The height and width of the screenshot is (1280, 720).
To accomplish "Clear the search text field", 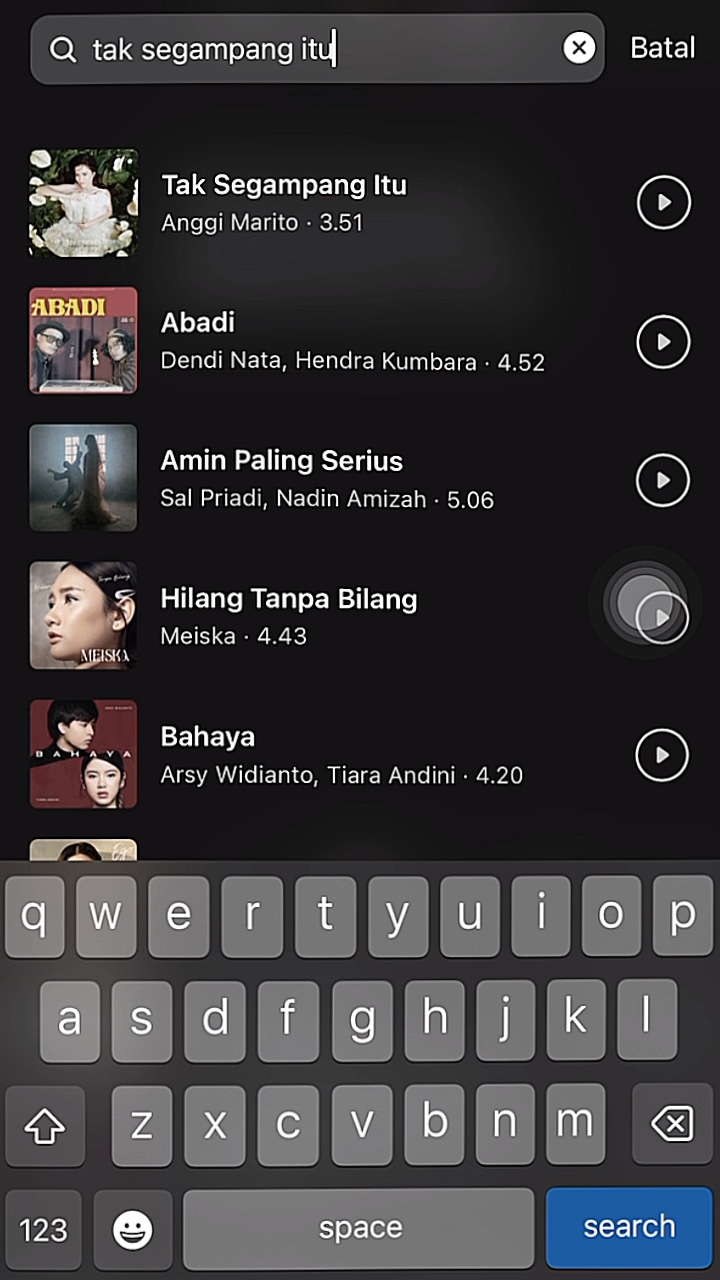I will pos(579,48).
